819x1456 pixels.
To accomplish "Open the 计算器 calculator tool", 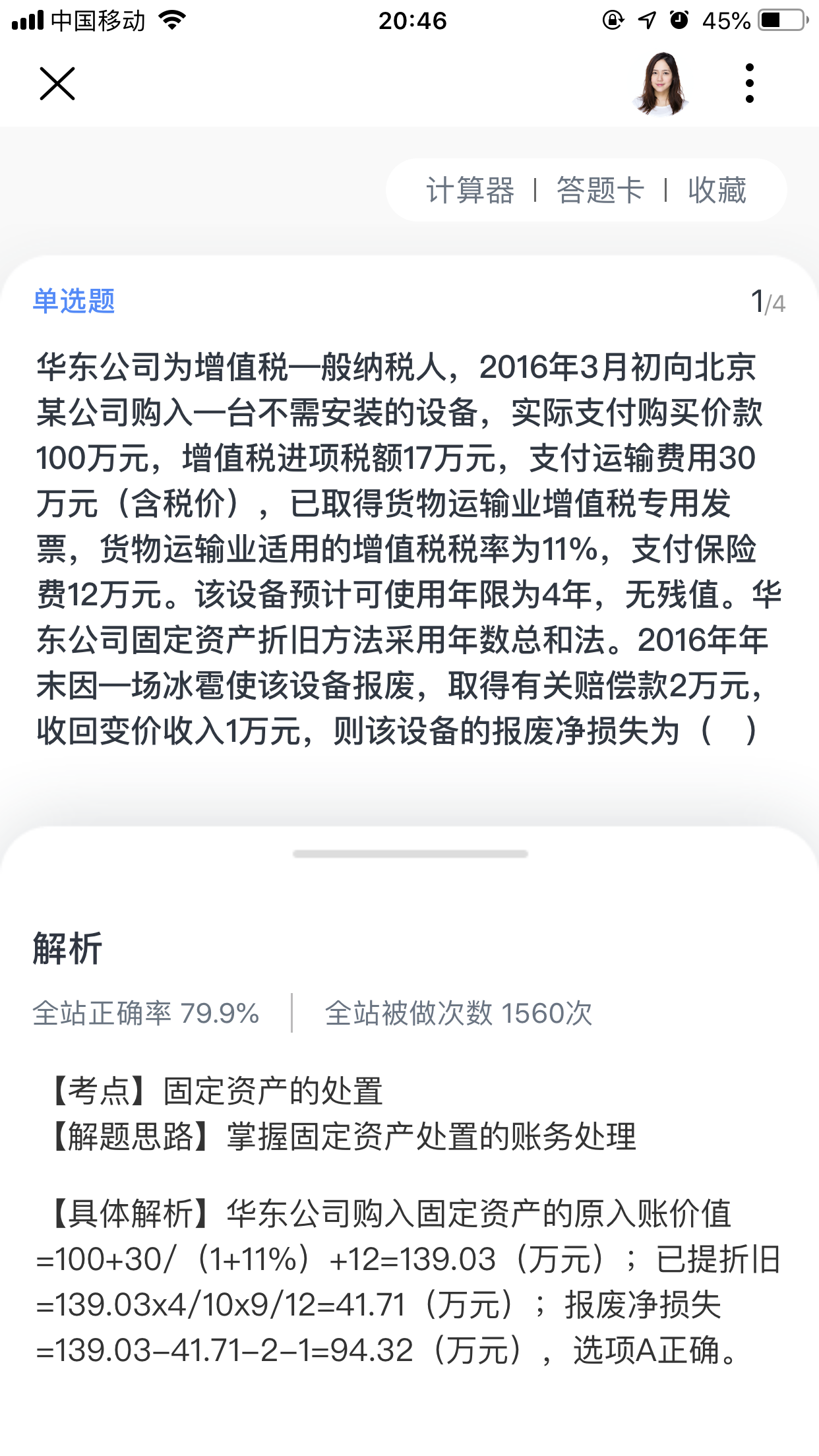I will click(x=470, y=191).
